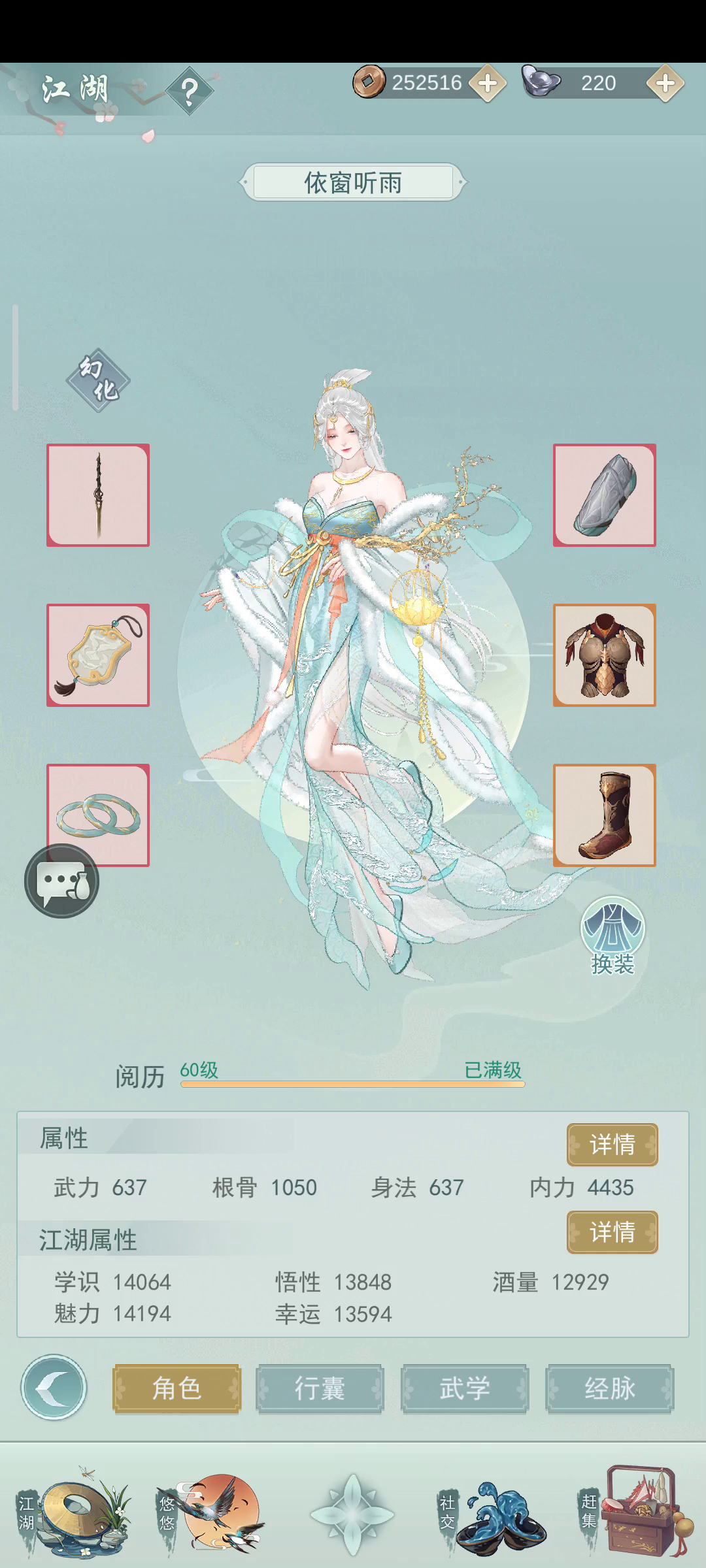Open the boots equipment slot

click(x=605, y=815)
